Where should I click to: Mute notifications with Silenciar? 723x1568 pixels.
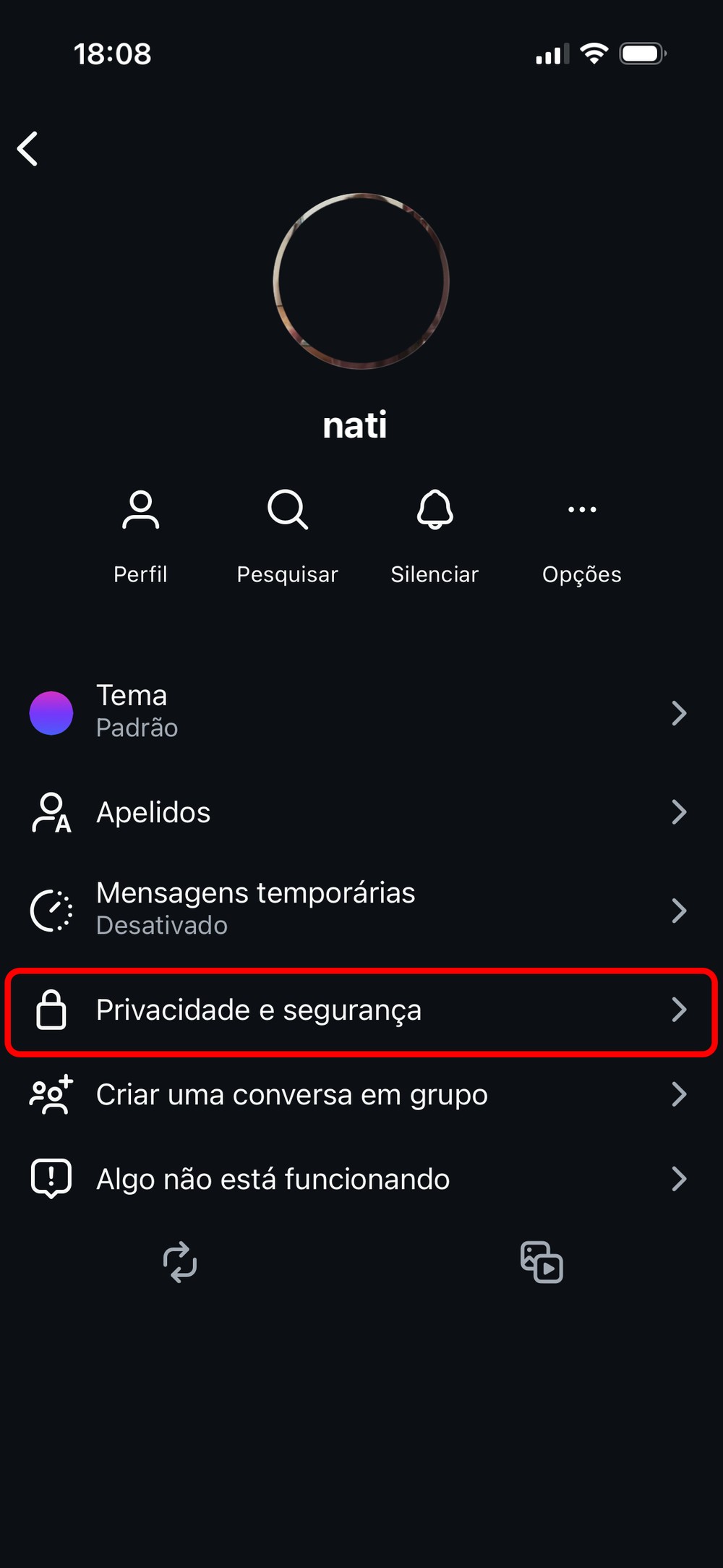pos(435,535)
